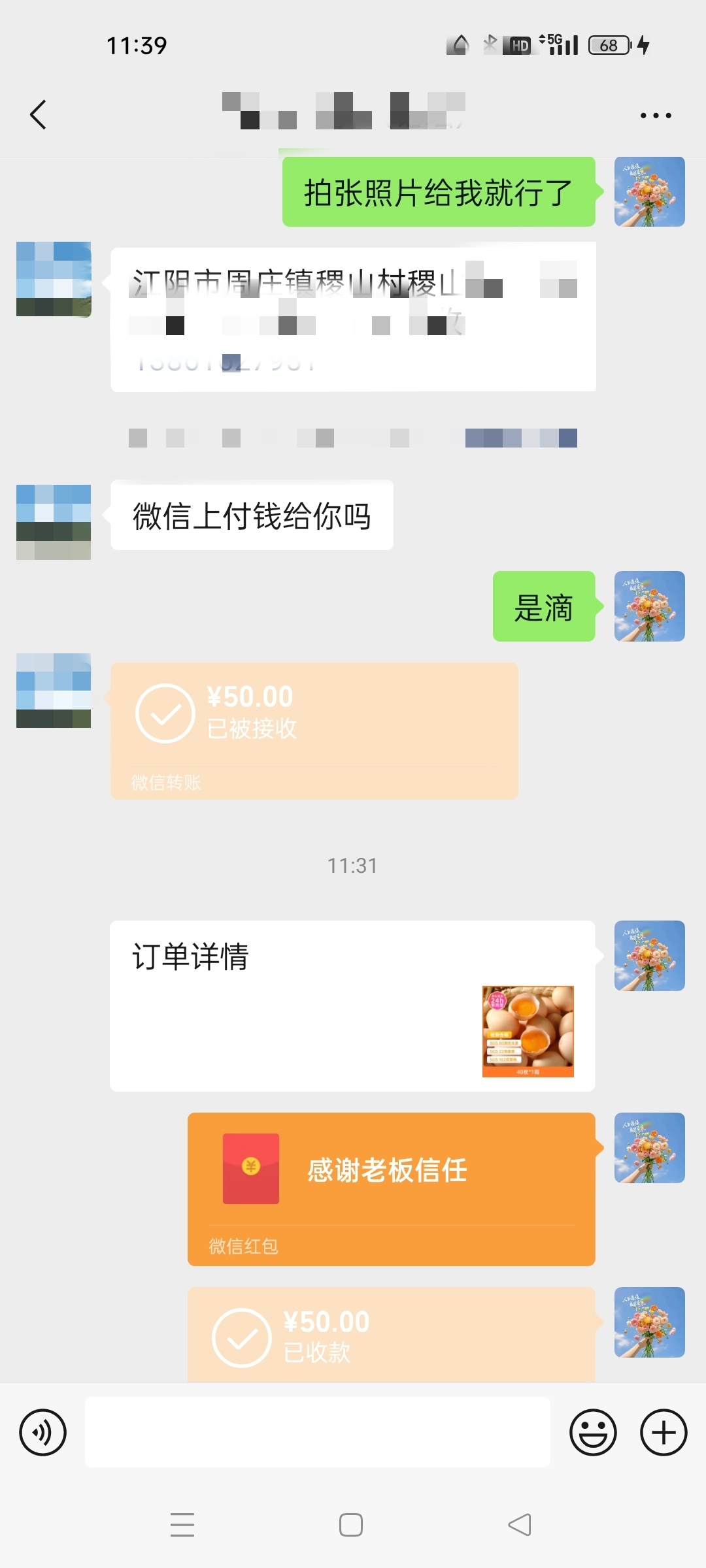Image resolution: width=706 pixels, height=1568 pixels.
Task: Tap the message text field
Action: pyautogui.click(x=317, y=1433)
